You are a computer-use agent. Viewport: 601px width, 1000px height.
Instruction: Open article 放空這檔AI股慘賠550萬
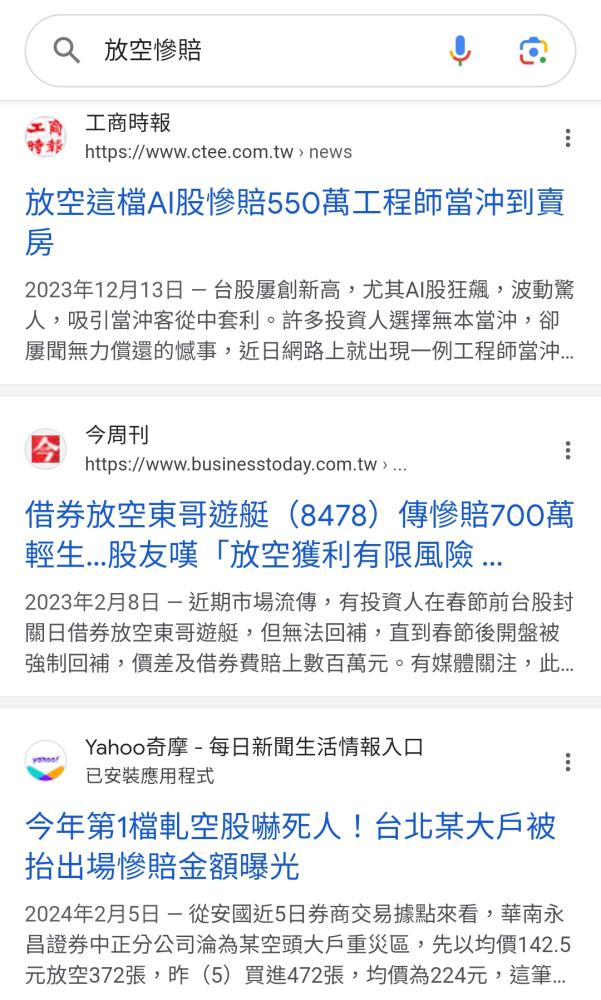[294, 222]
